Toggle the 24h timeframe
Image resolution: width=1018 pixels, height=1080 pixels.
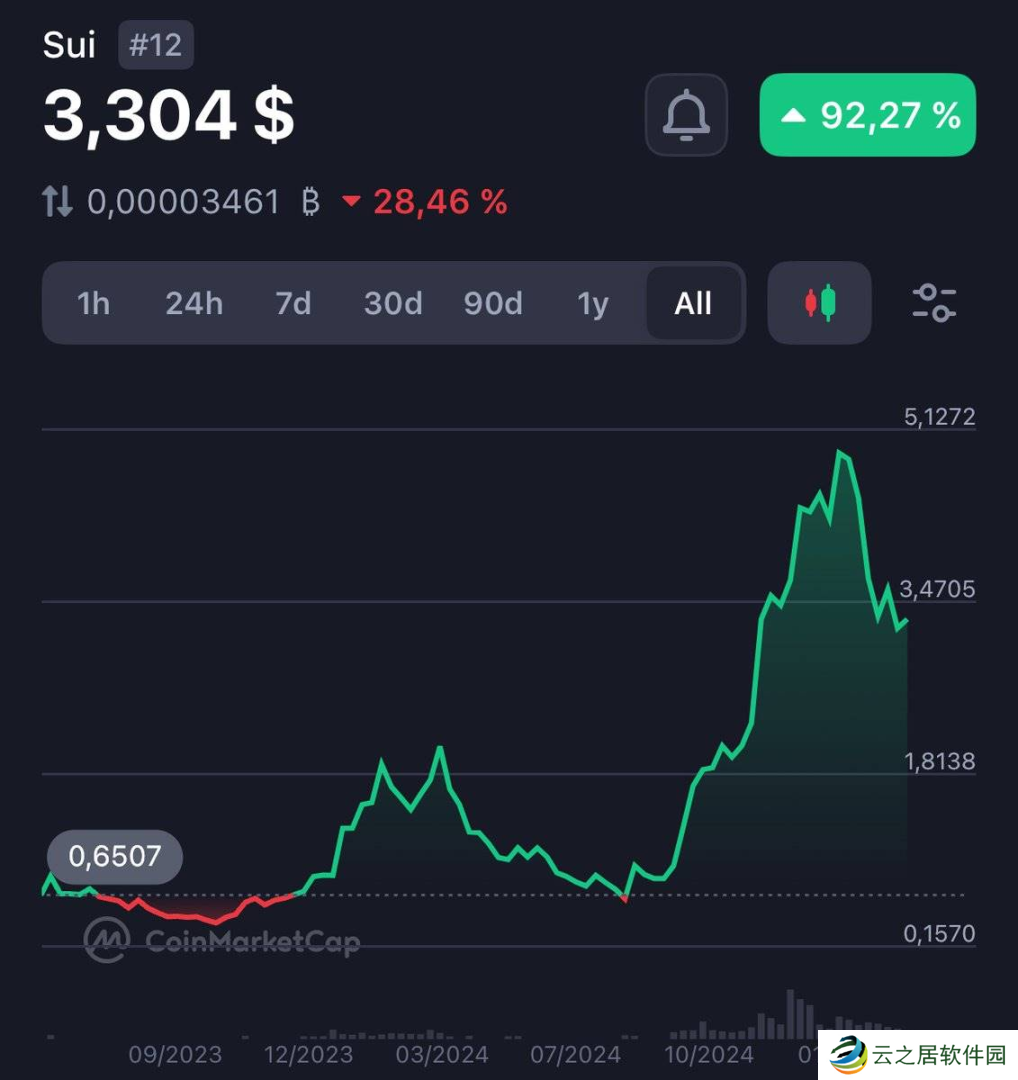point(194,303)
